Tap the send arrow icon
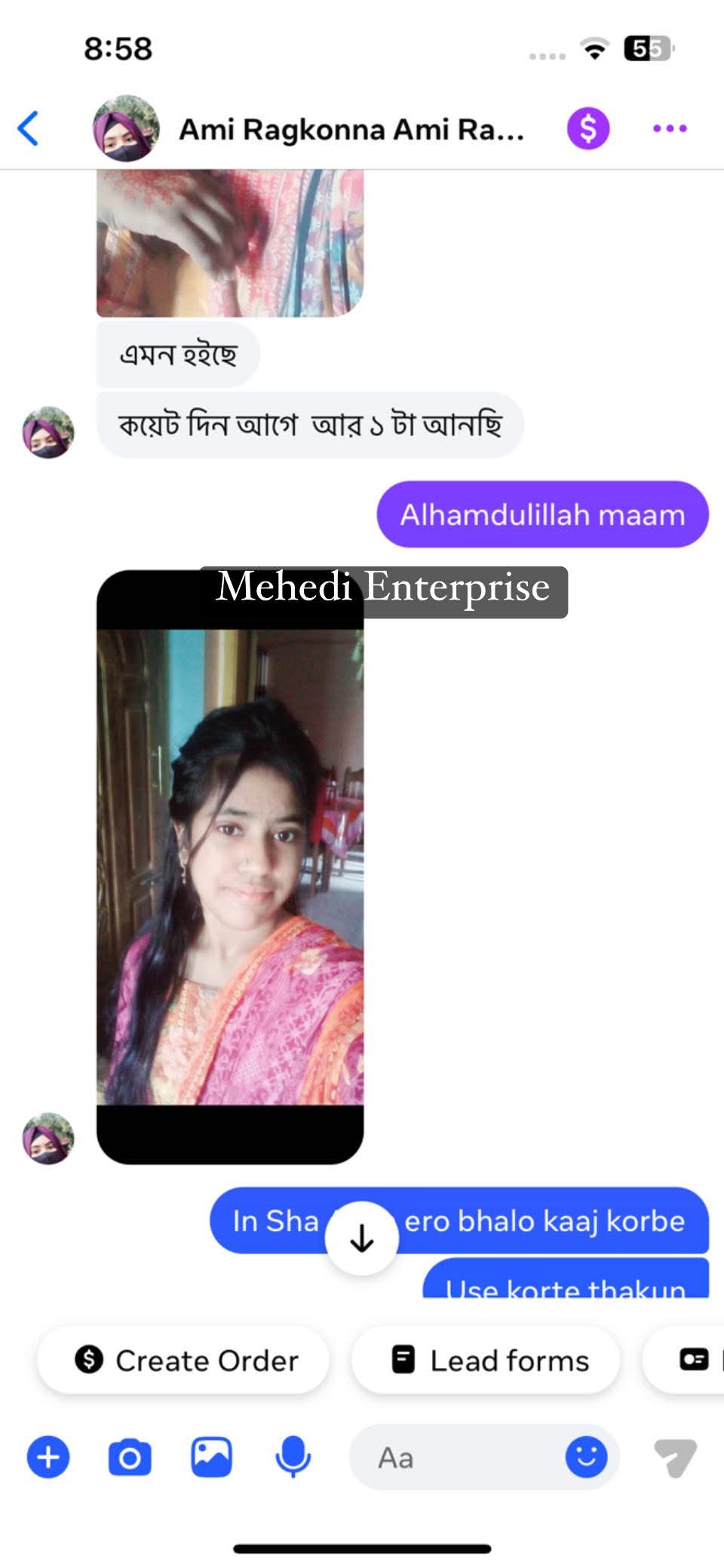The width and height of the screenshot is (724, 1568). (x=675, y=1457)
